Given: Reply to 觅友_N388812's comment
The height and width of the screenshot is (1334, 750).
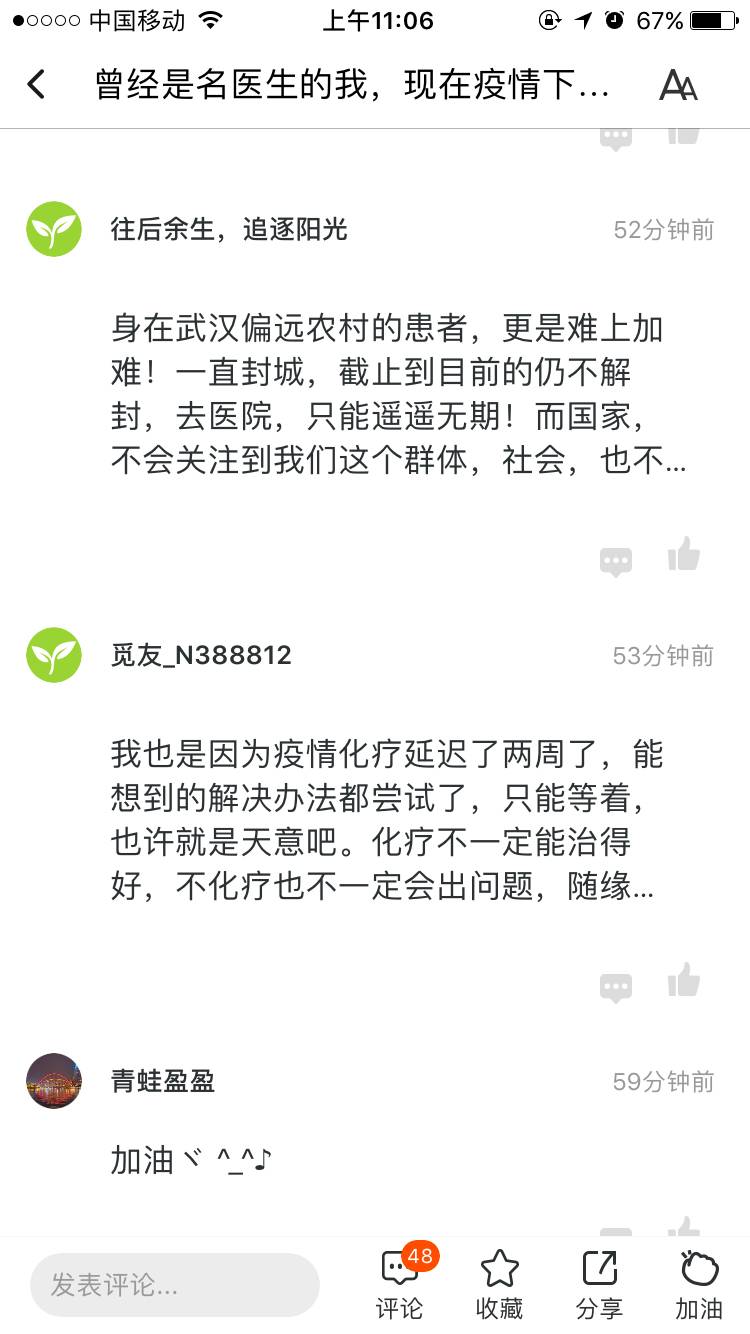Looking at the screenshot, I should pos(615,988).
